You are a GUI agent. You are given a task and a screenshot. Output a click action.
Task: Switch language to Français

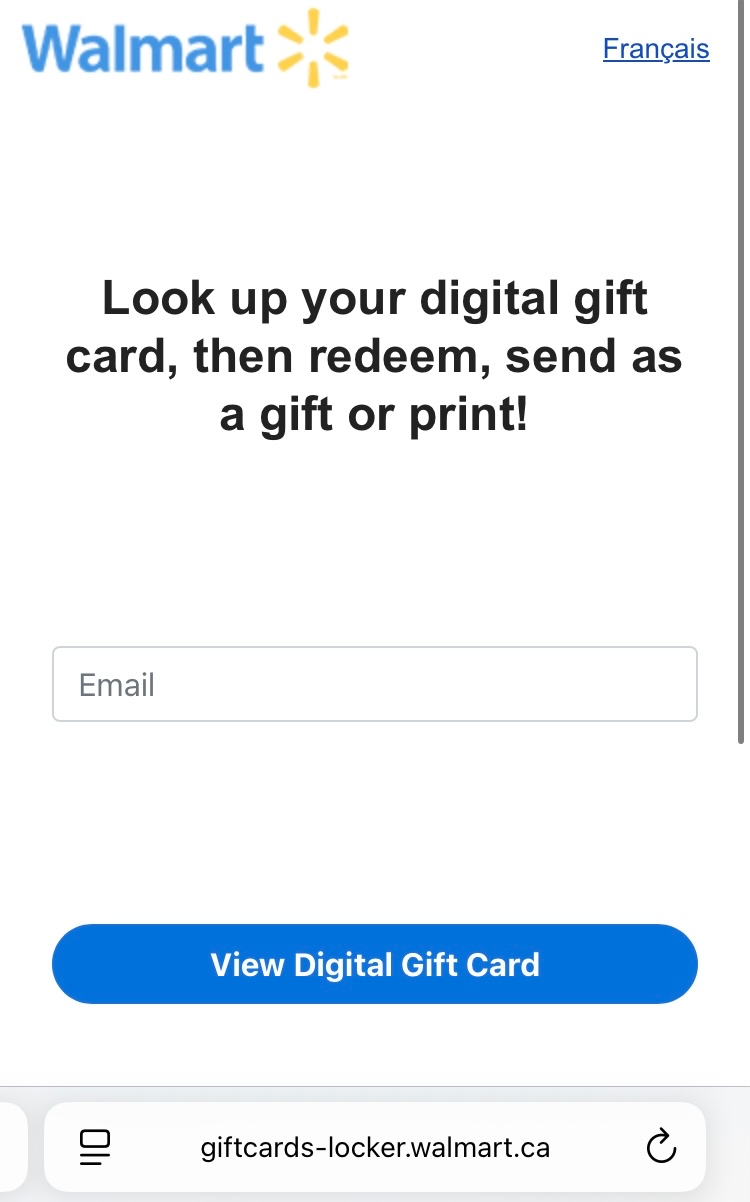656,48
